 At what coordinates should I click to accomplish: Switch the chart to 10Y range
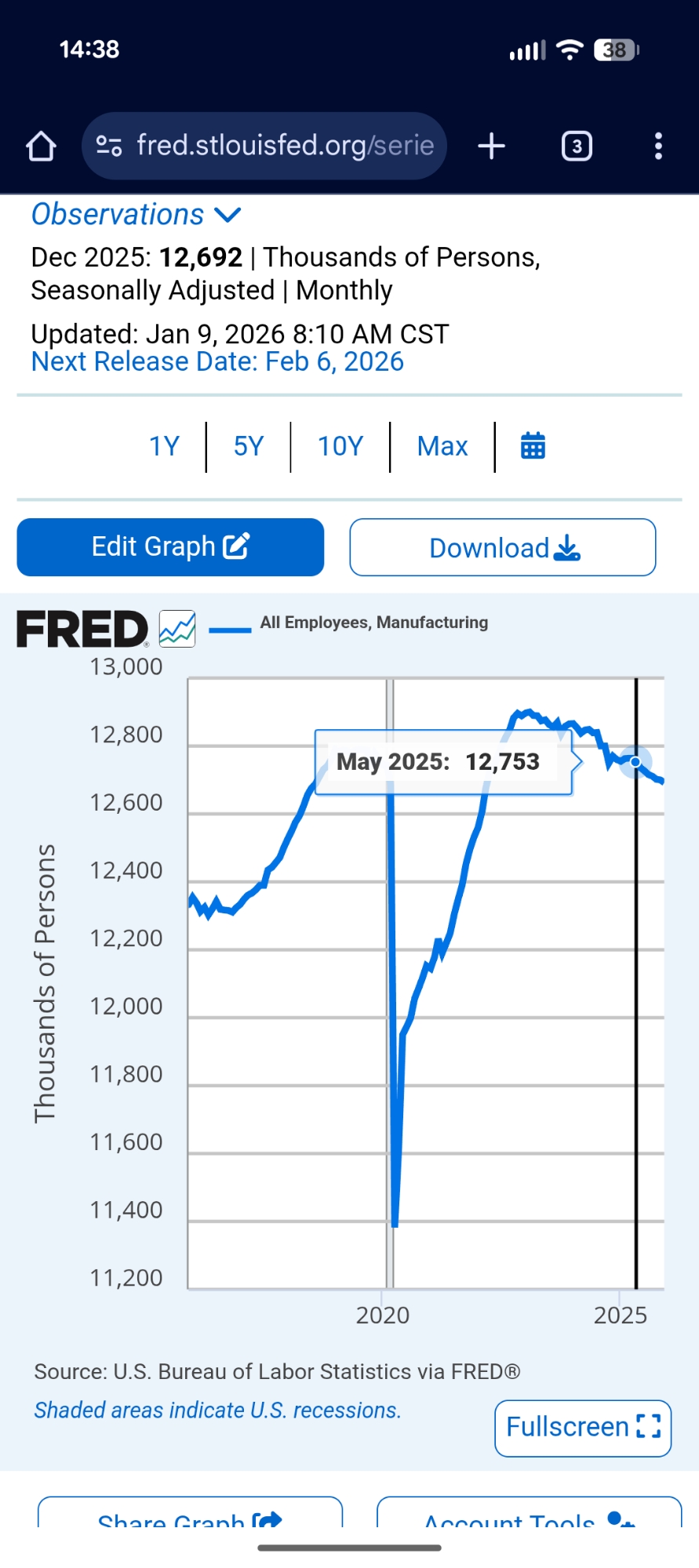[x=340, y=447]
